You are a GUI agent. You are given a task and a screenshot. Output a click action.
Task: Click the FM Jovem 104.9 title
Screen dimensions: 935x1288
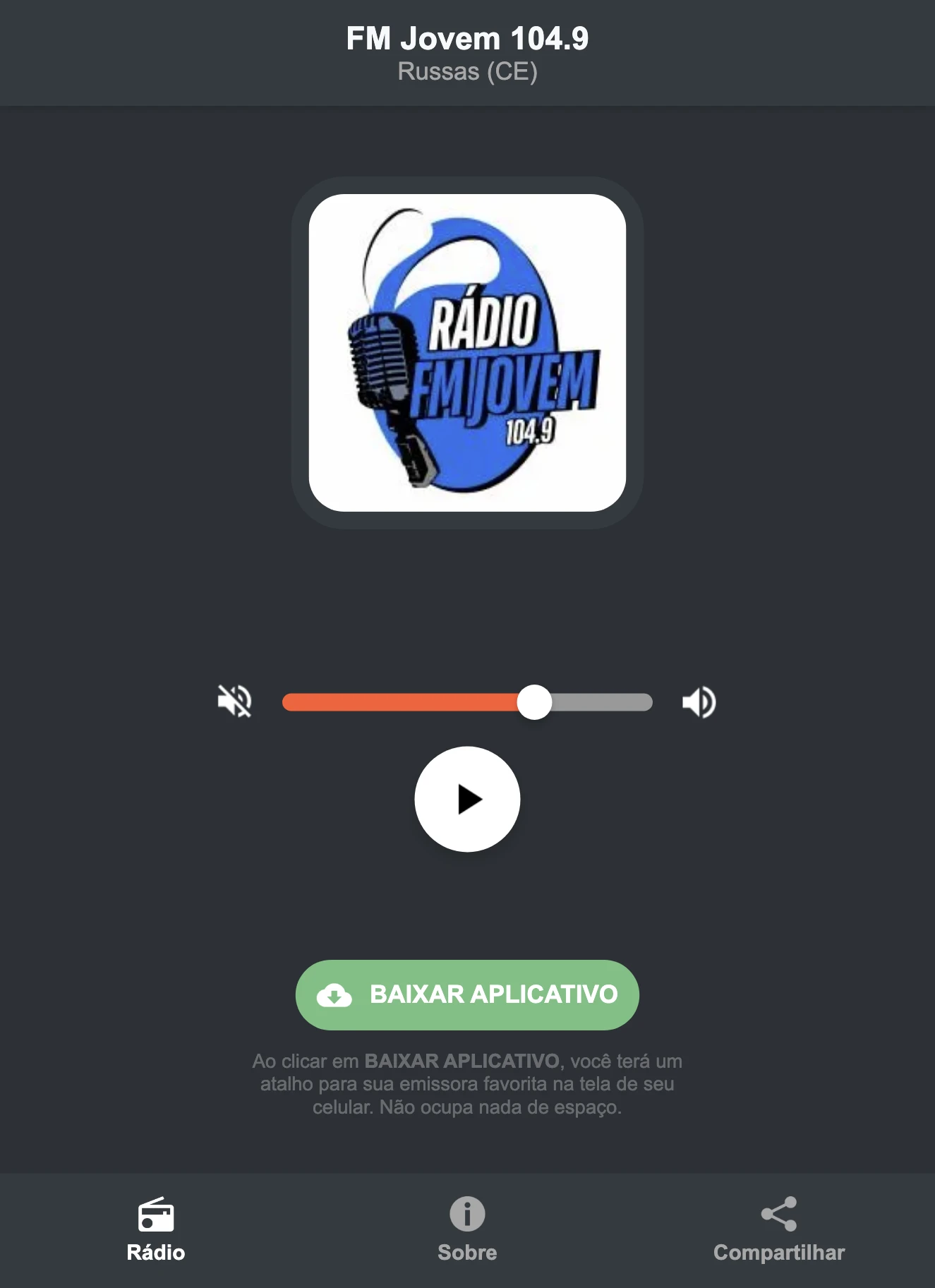467,39
